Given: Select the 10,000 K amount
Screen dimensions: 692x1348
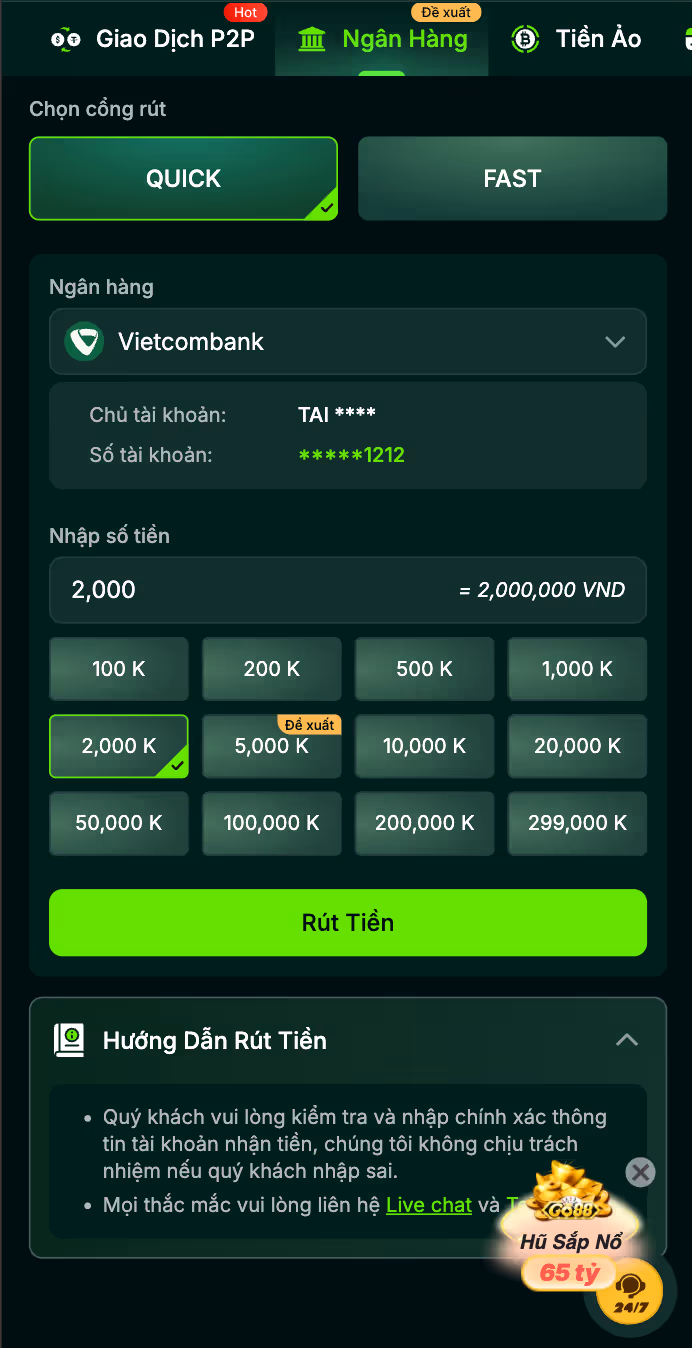Looking at the screenshot, I should tap(425, 746).
